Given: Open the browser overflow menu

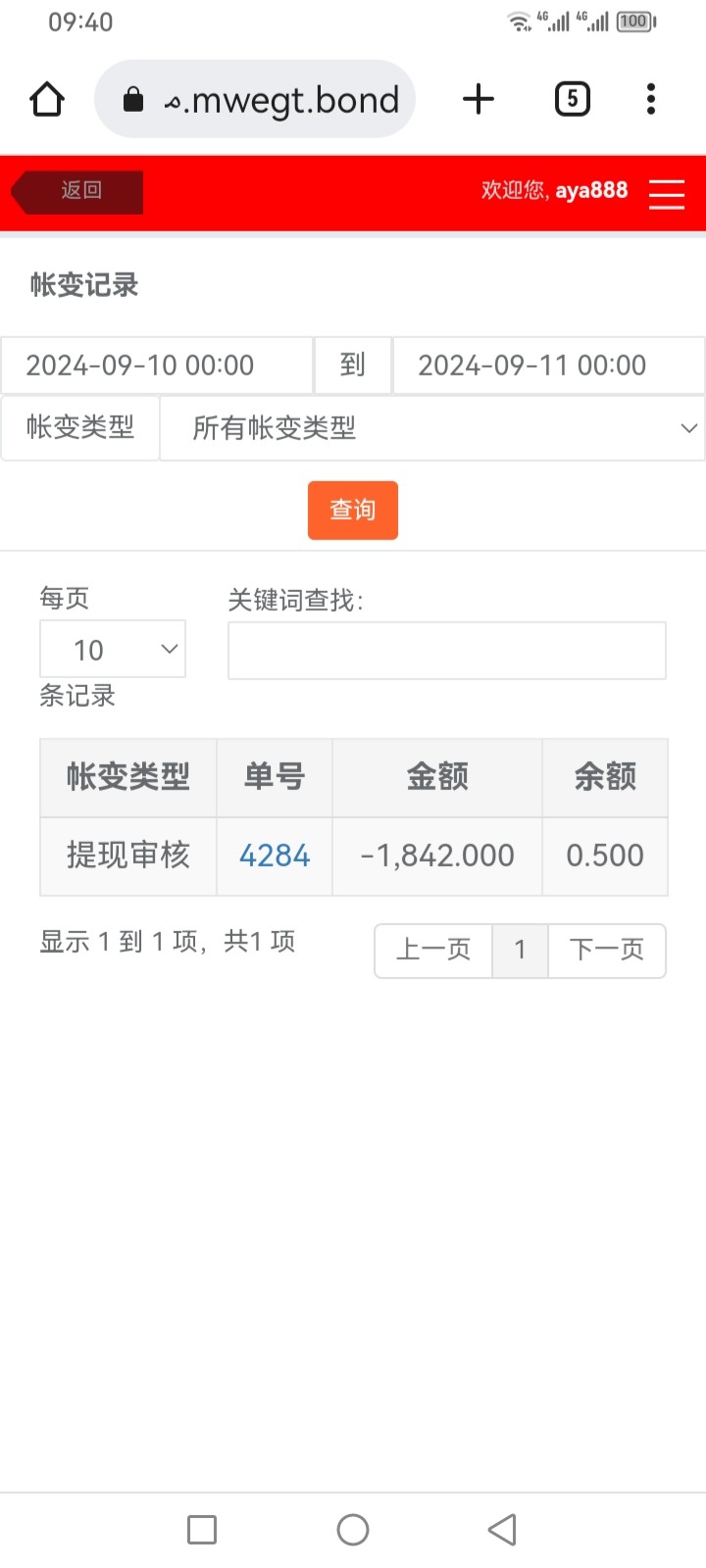Looking at the screenshot, I should coord(651,99).
